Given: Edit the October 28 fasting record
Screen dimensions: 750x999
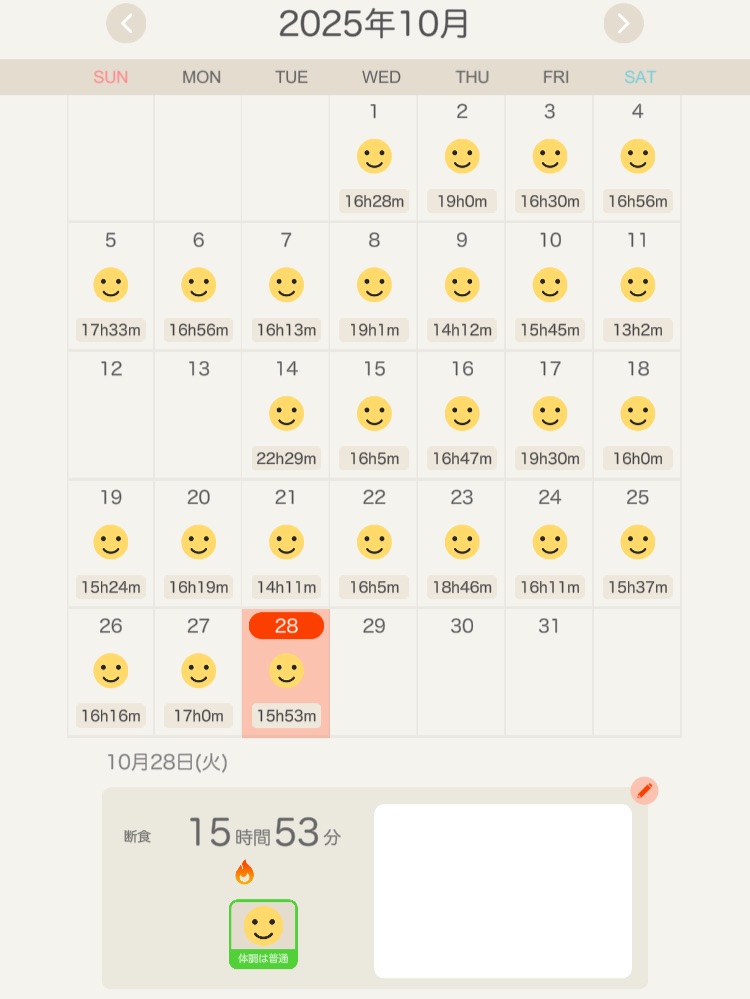Looking at the screenshot, I should tap(645, 791).
